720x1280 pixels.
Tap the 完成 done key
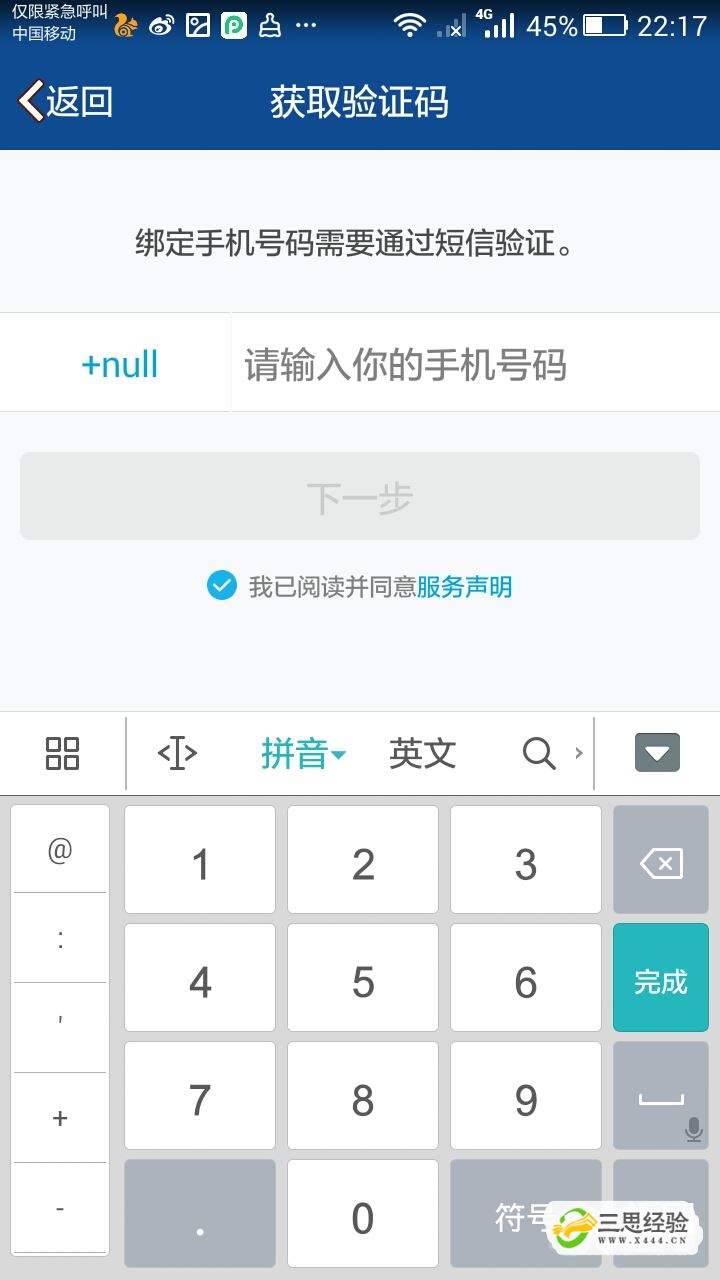pyautogui.click(x=660, y=982)
